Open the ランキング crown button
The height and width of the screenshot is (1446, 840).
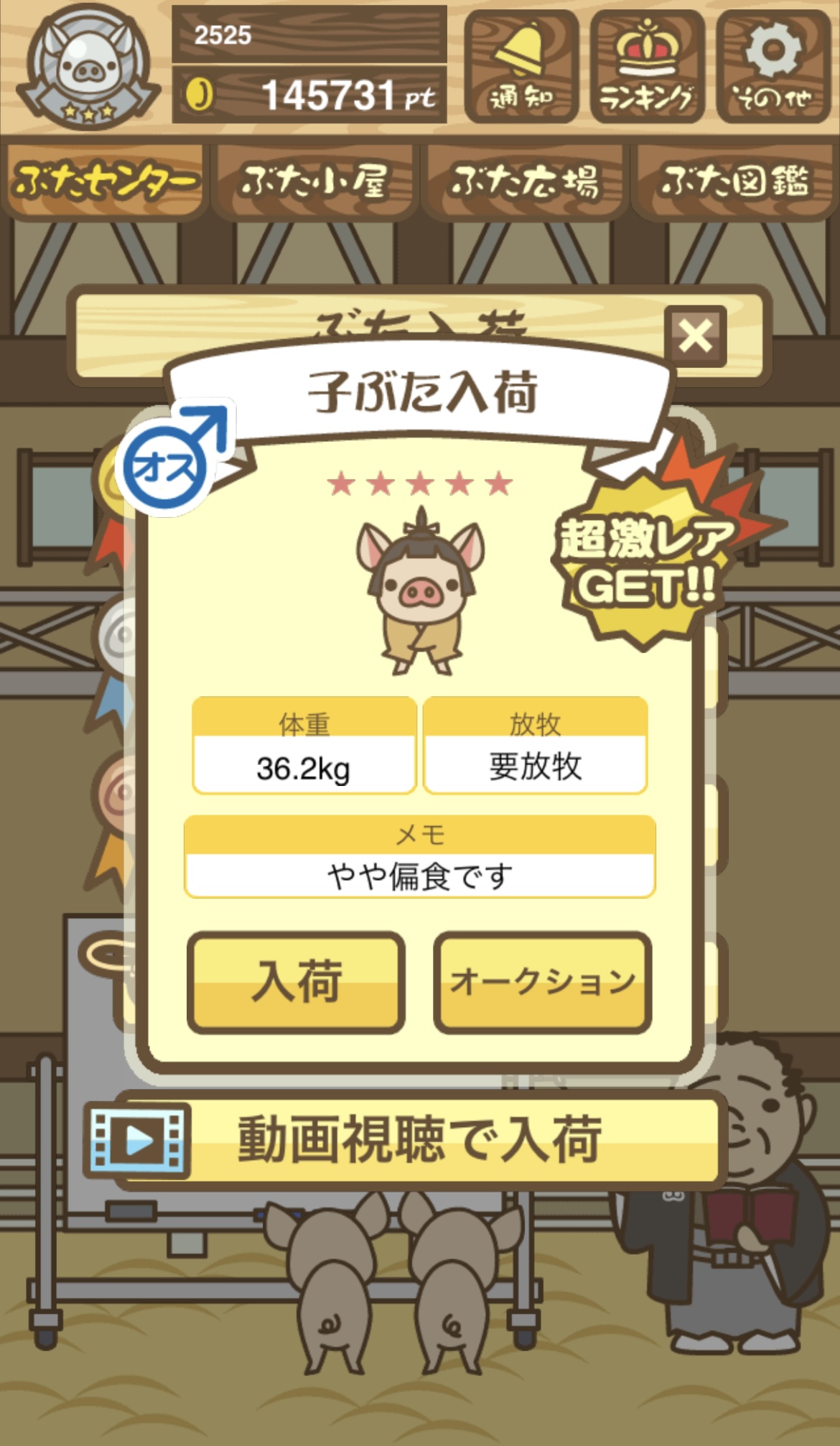[647, 66]
